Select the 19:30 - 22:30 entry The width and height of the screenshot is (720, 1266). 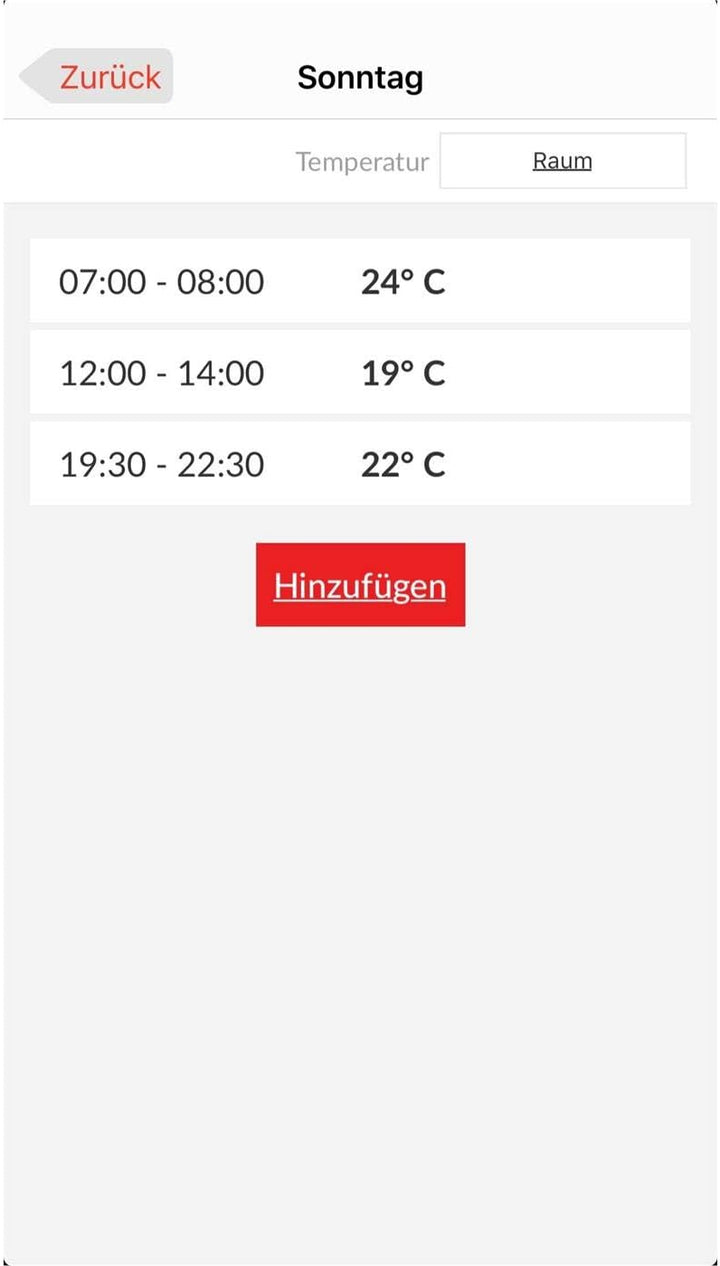point(360,464)
